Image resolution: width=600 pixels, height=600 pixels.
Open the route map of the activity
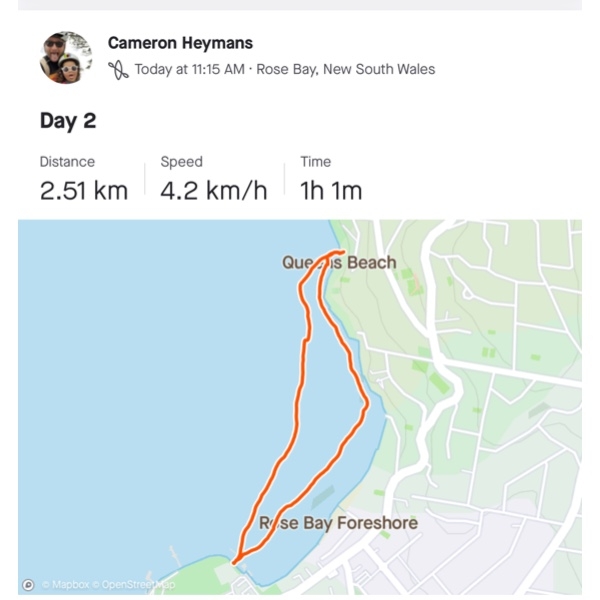point(300,400)
